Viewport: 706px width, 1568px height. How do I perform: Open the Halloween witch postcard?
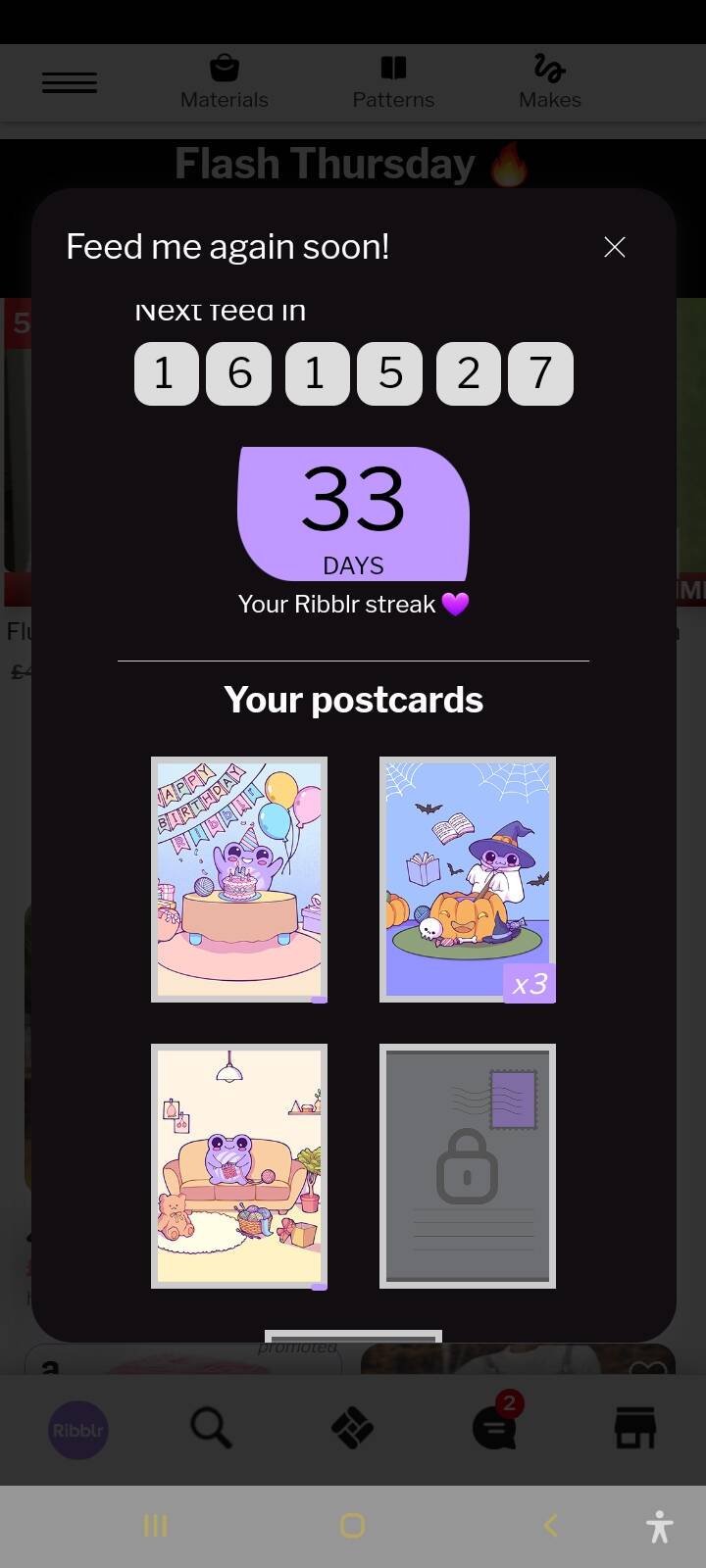click(468, 880)
